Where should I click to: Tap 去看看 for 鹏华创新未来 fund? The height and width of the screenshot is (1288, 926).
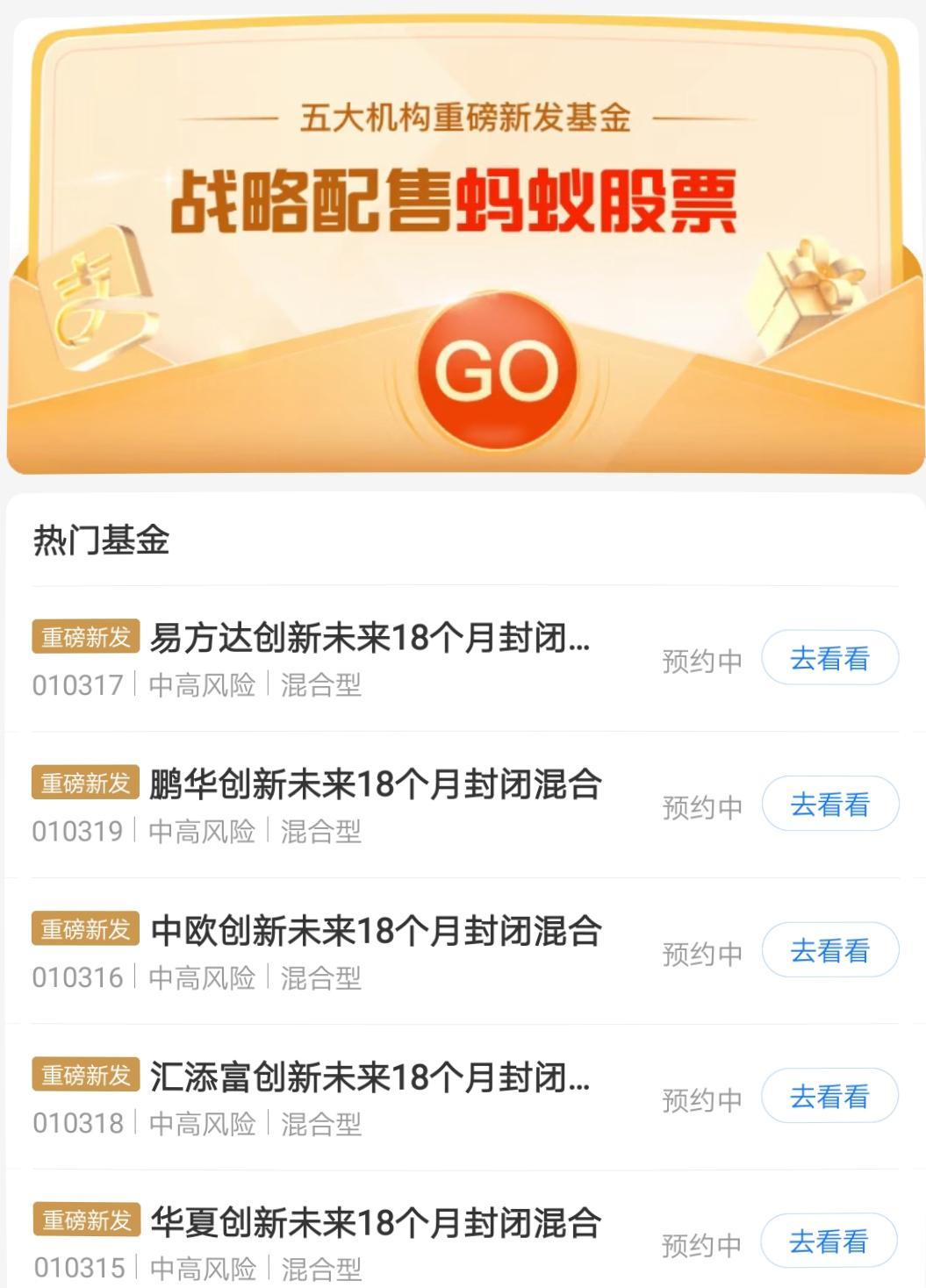(x=829, y=804)
